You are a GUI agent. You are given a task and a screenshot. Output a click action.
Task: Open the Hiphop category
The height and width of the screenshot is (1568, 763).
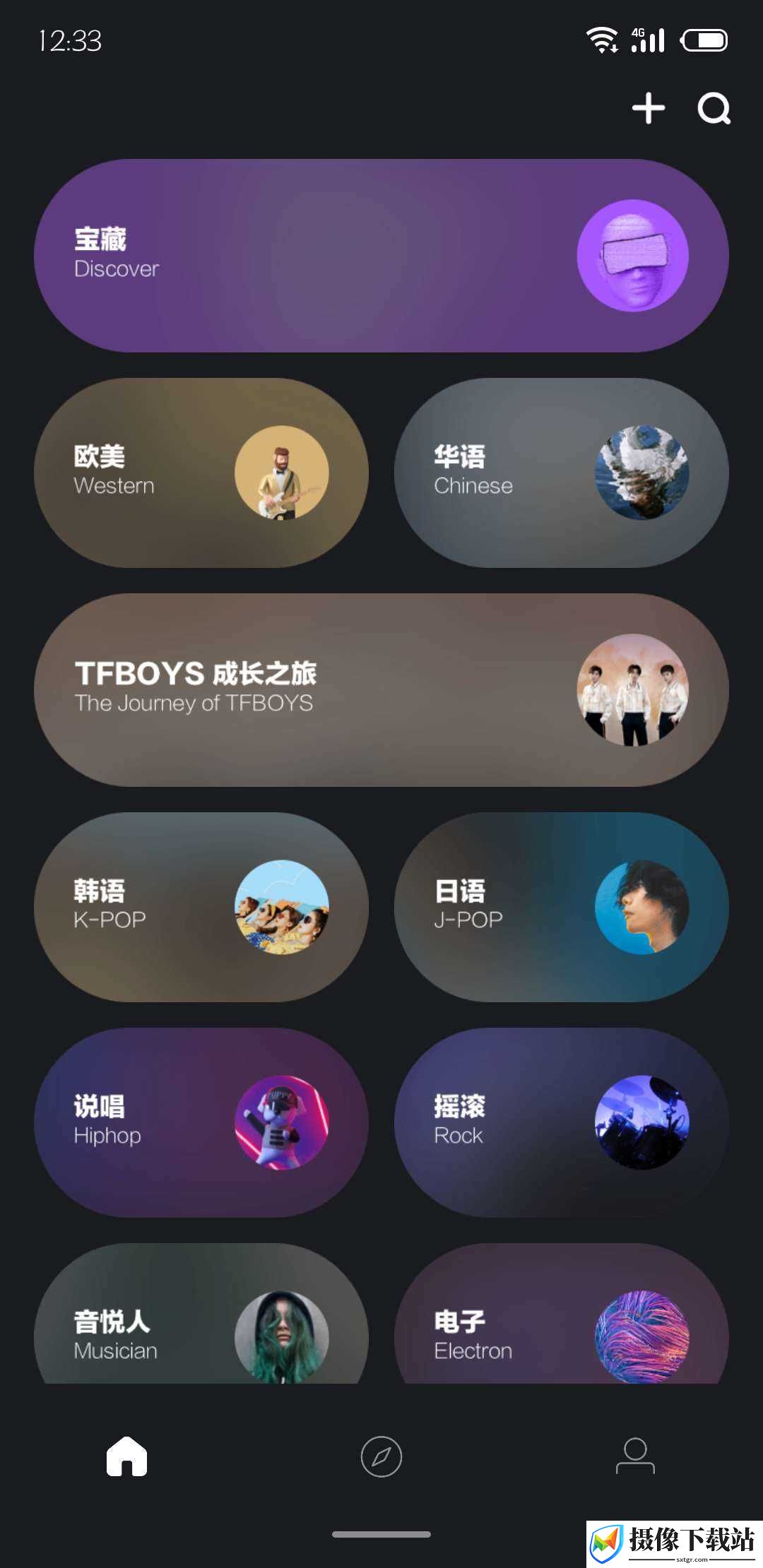[201, 1122]
